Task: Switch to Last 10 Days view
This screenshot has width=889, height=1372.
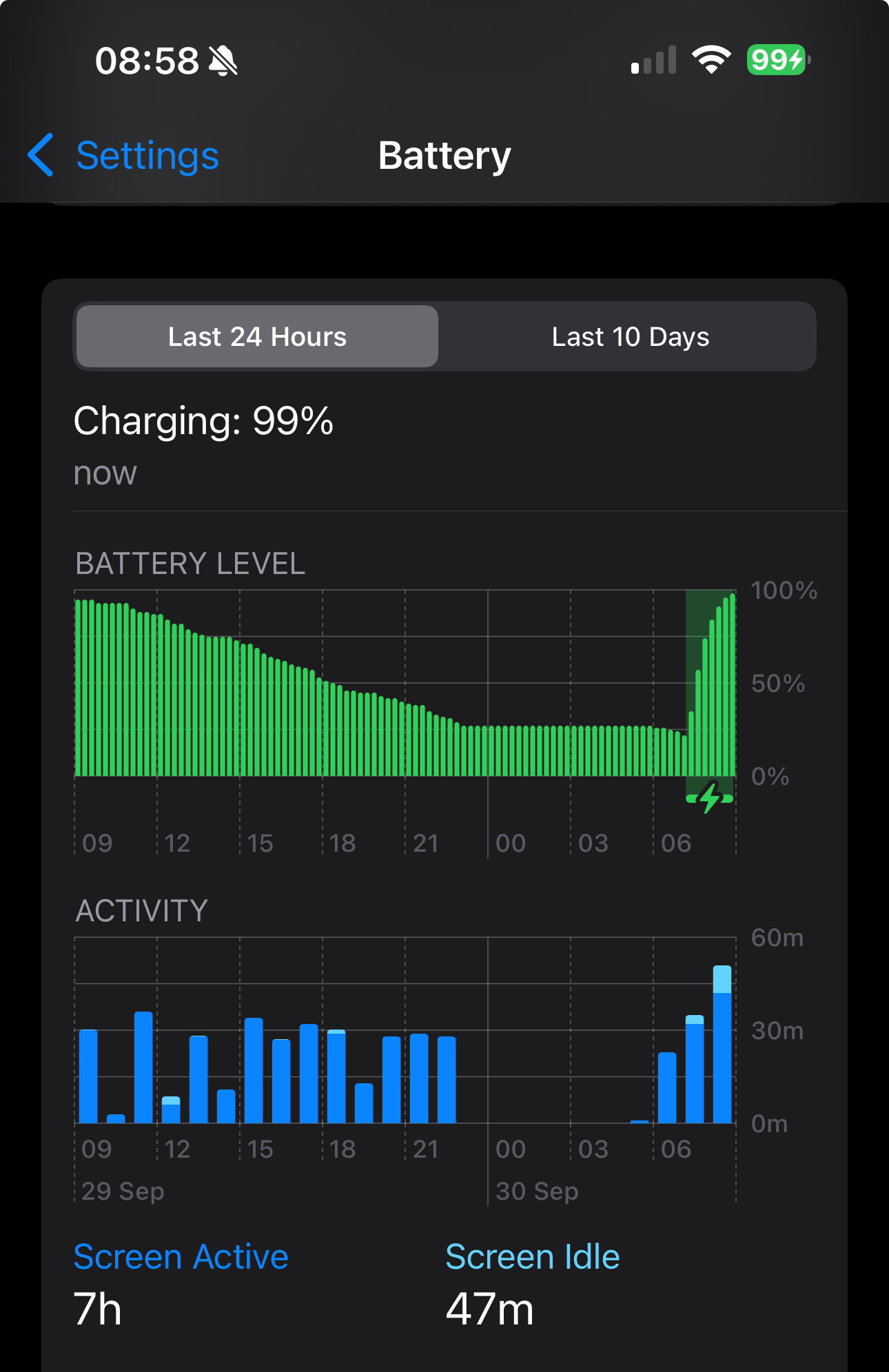Action: (630, 337)
